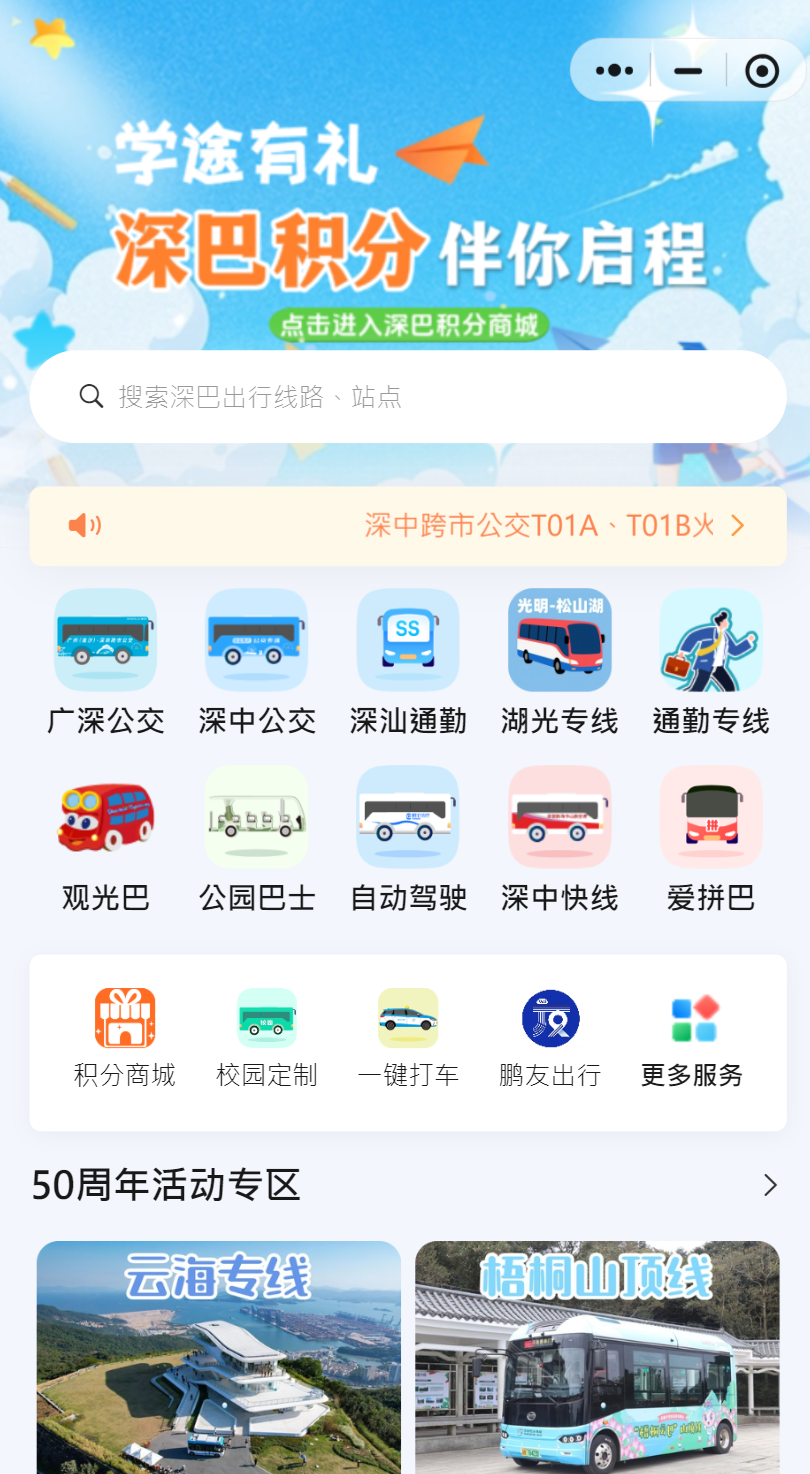Minimize the mini program
Screen dimensions: 810x1474
(688, 71)
